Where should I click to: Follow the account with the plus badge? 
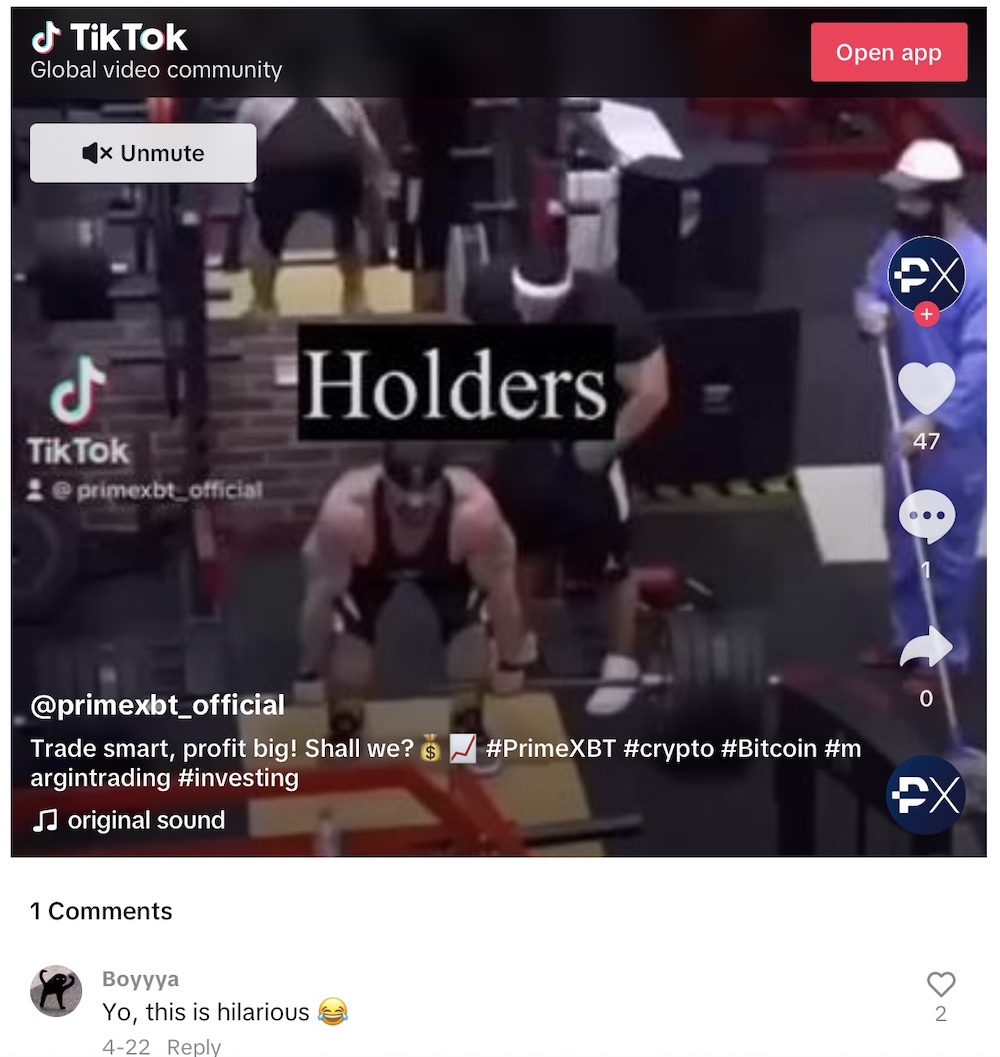point(926,316)
